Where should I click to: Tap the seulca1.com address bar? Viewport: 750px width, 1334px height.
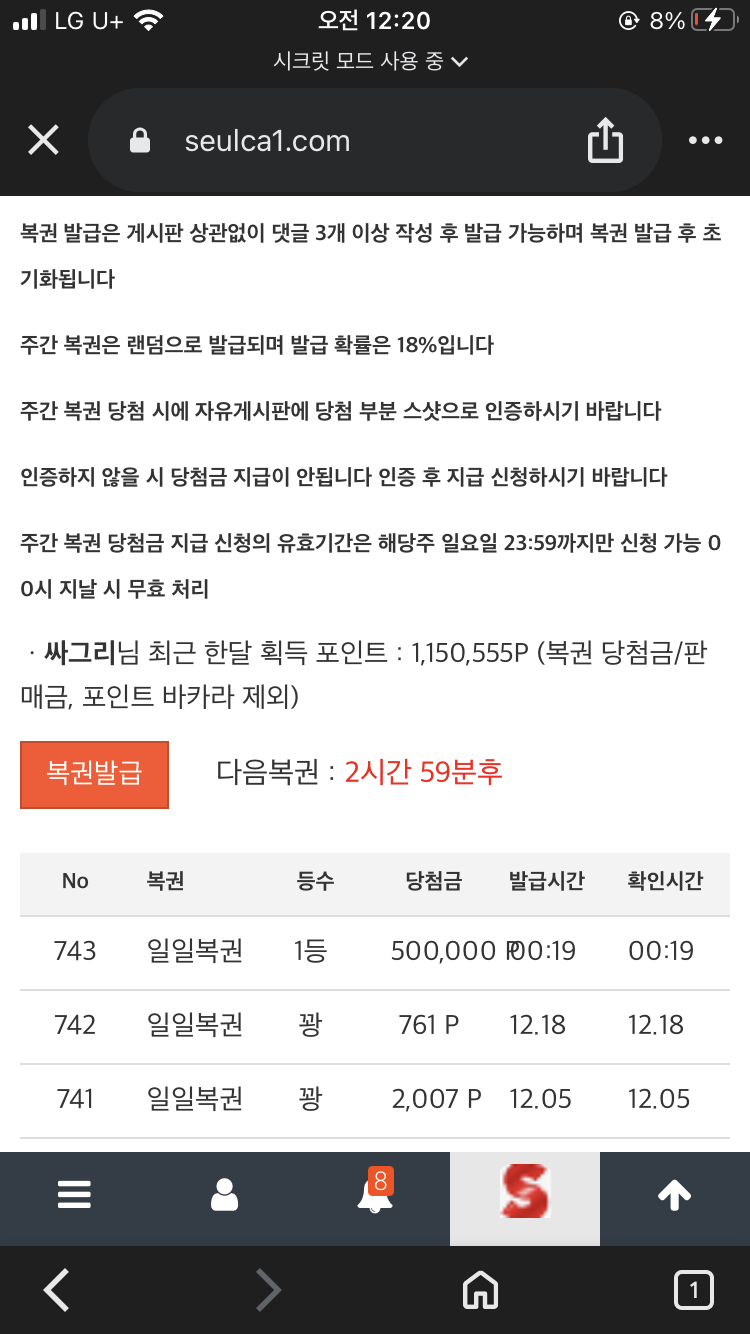point(300,141)
